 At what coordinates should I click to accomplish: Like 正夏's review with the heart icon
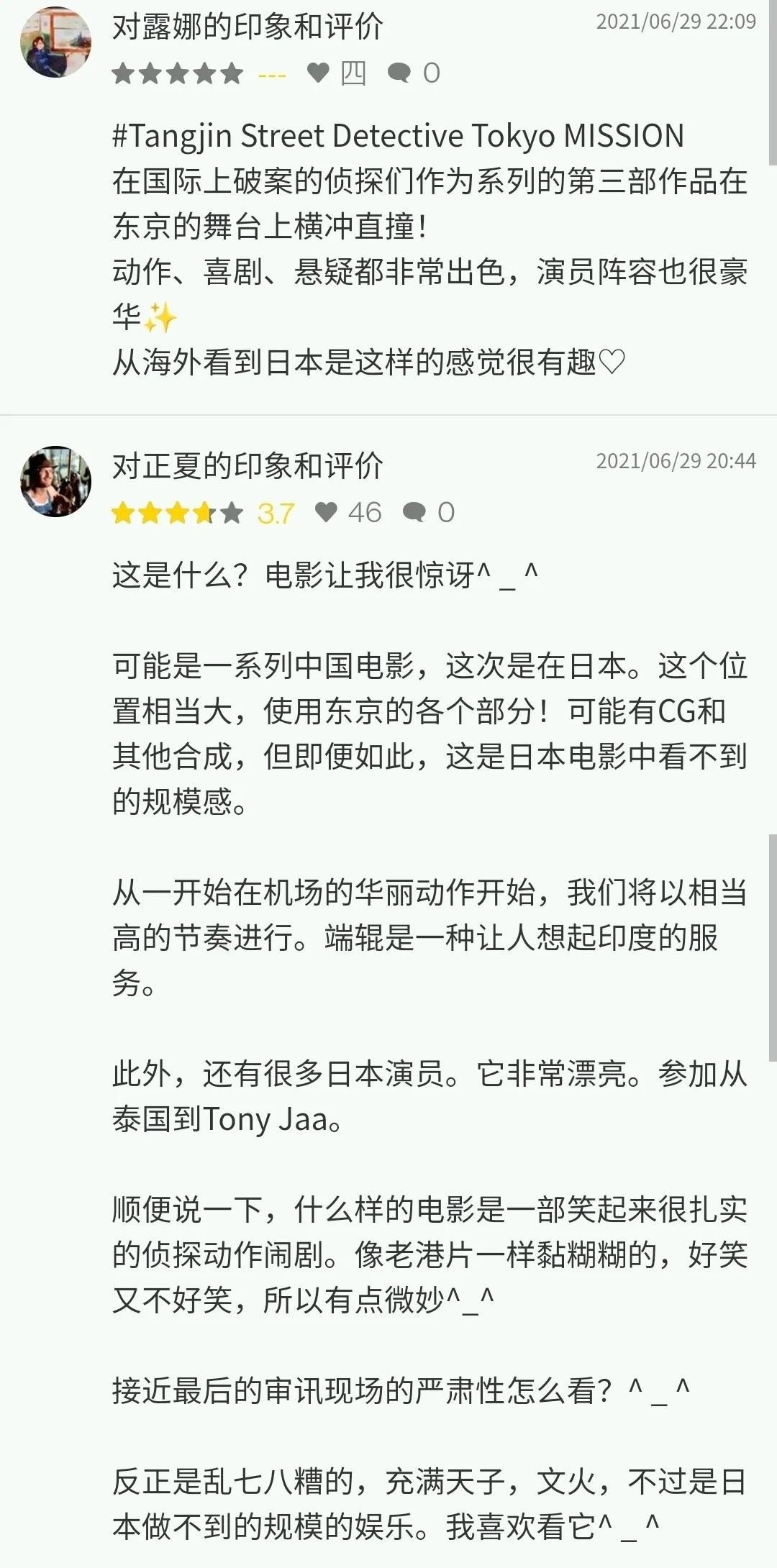pos(327,512)
